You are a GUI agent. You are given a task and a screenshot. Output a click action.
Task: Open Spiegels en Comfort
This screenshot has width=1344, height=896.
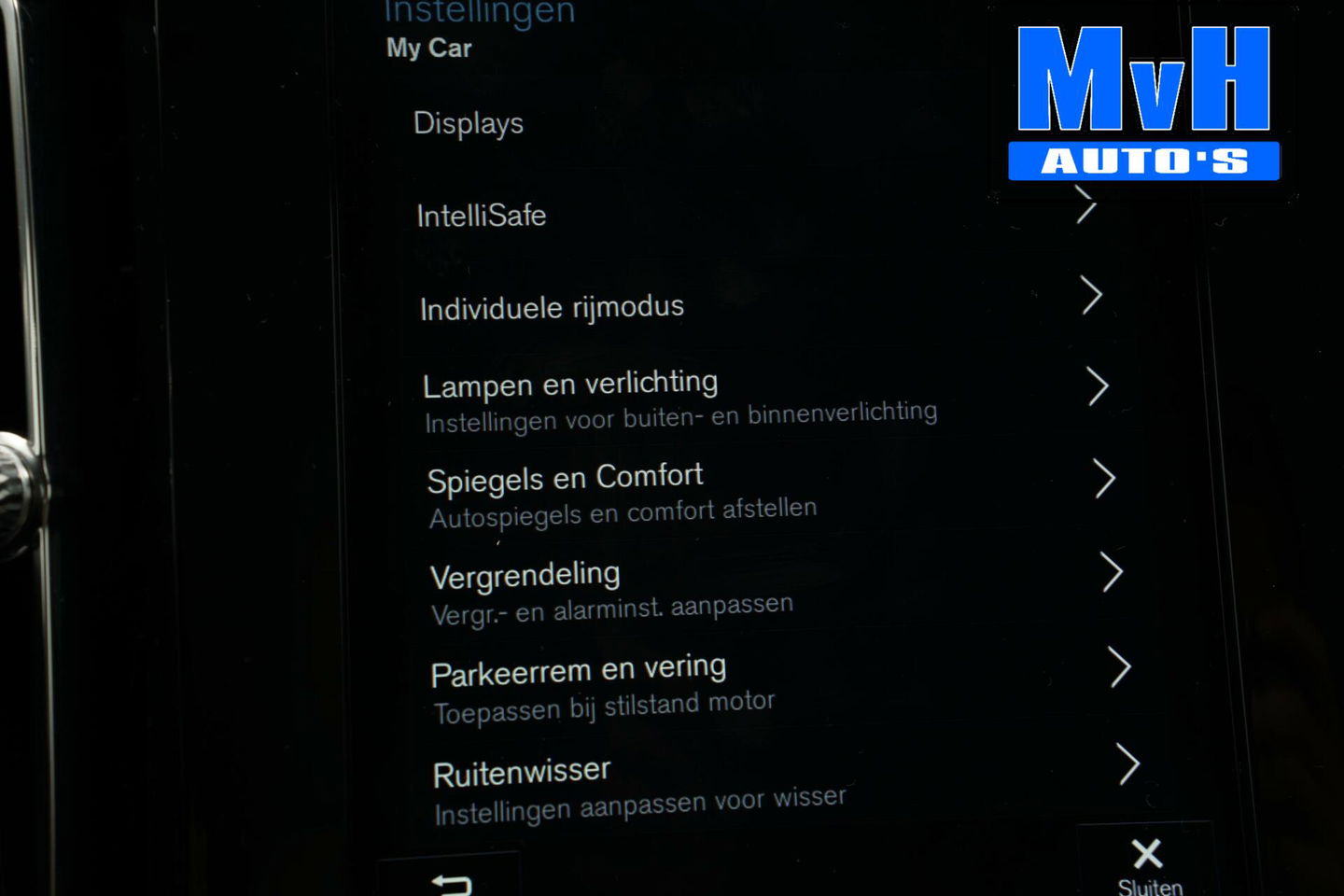[x=565, y=478]
